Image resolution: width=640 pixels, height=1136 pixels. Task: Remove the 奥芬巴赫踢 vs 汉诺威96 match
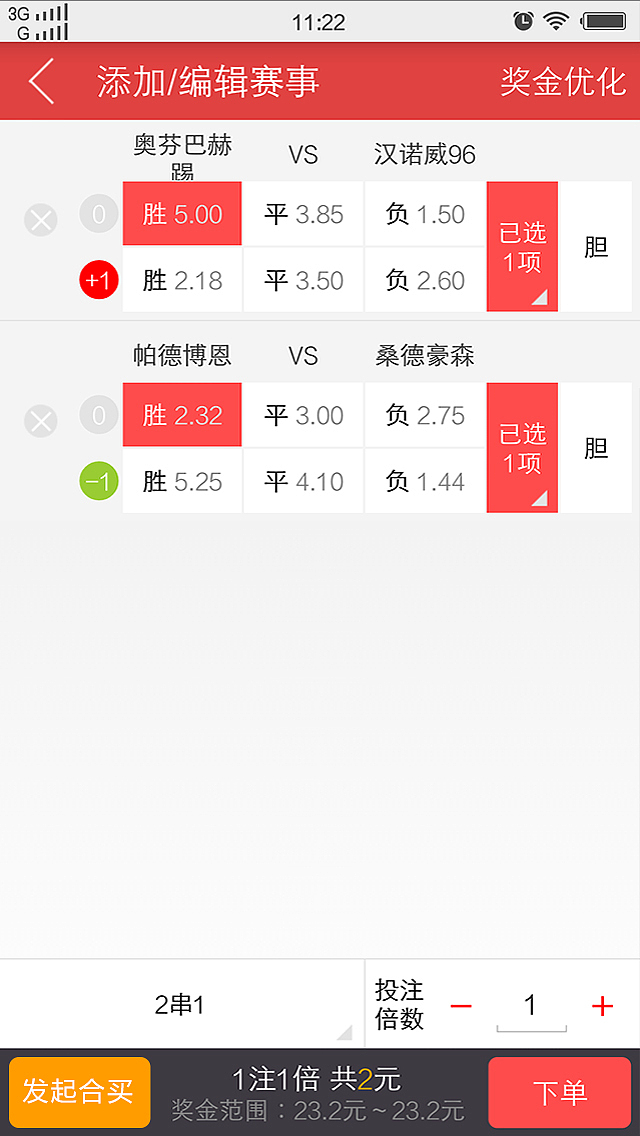(x=40, y=219)
